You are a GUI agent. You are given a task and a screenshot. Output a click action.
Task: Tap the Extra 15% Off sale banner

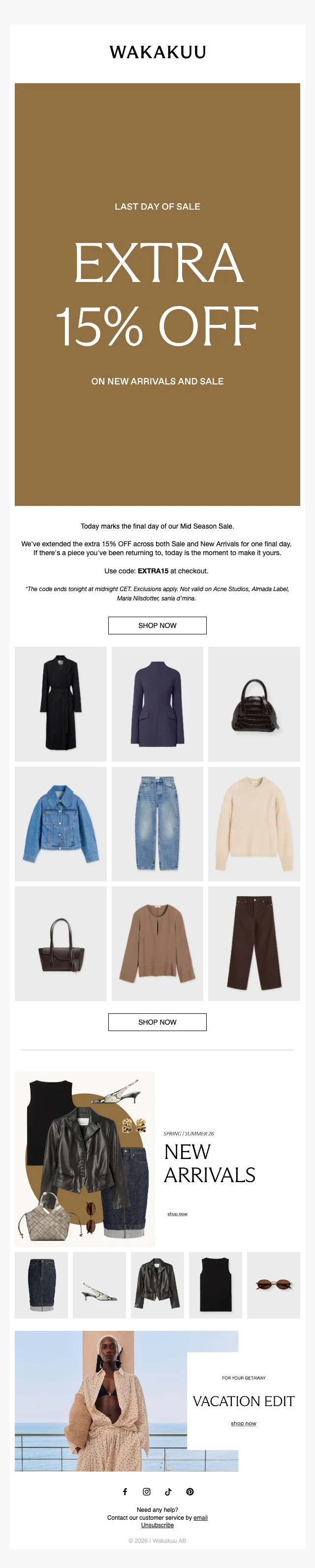(157, 294)
